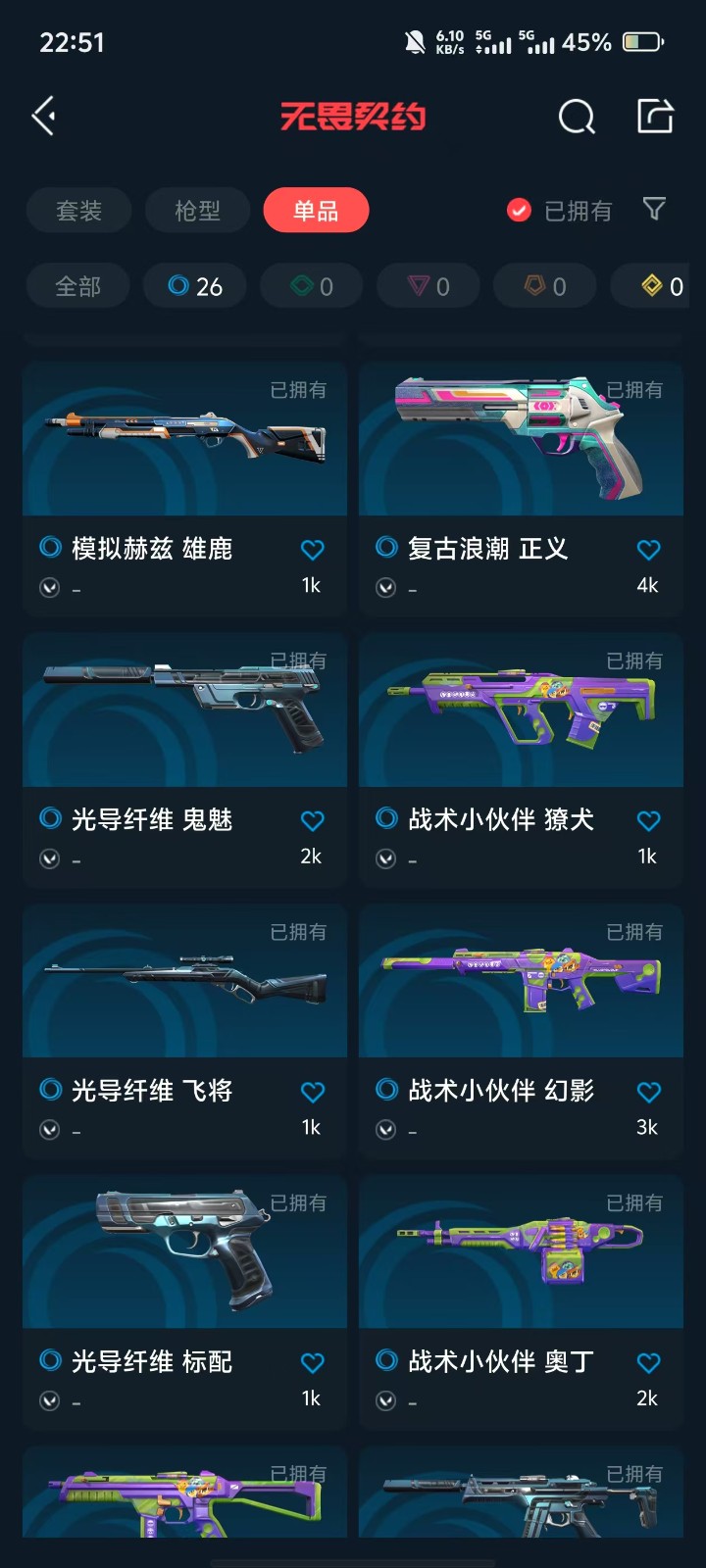Like the 战术小伙伴 獠犬 skin
This screenshot has width=706, height=1568.
coord(648,821)
